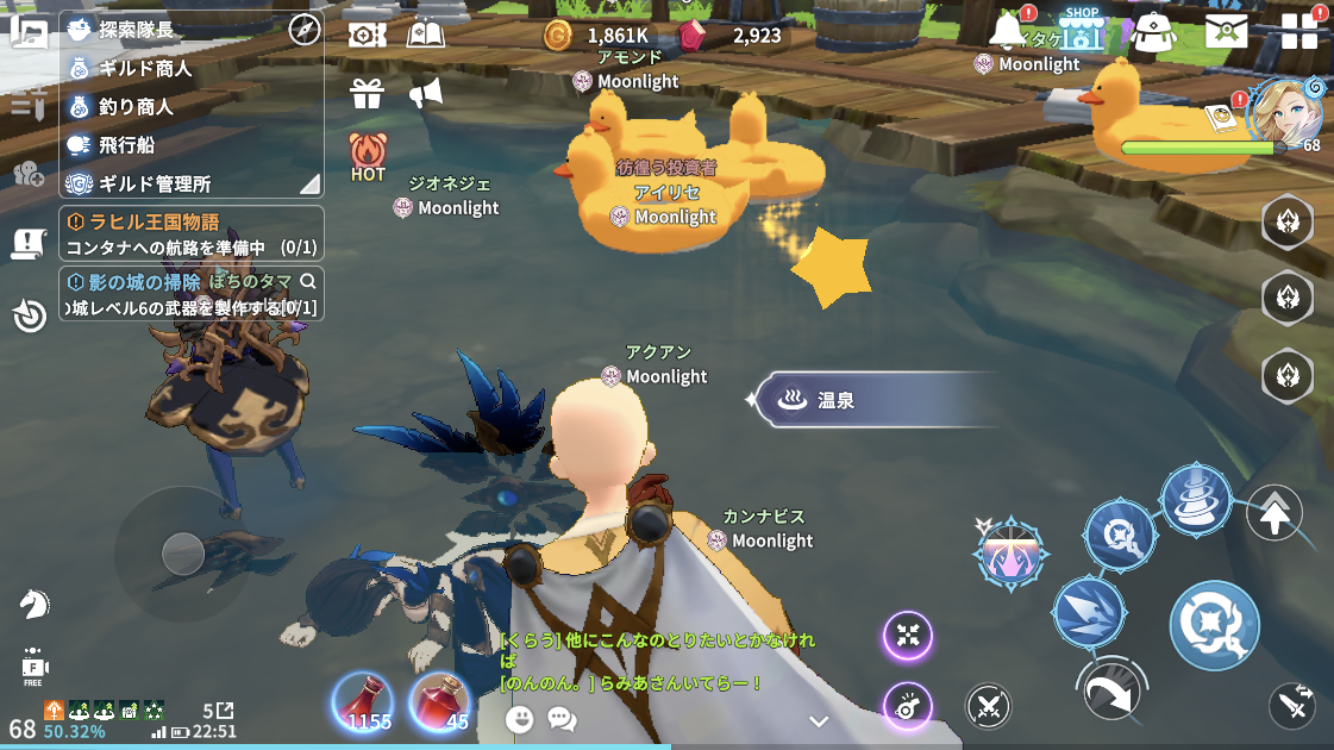This screenshot has height=750, width=1334.
Task: Open the SHOP button
Action: coord(1082,30)
